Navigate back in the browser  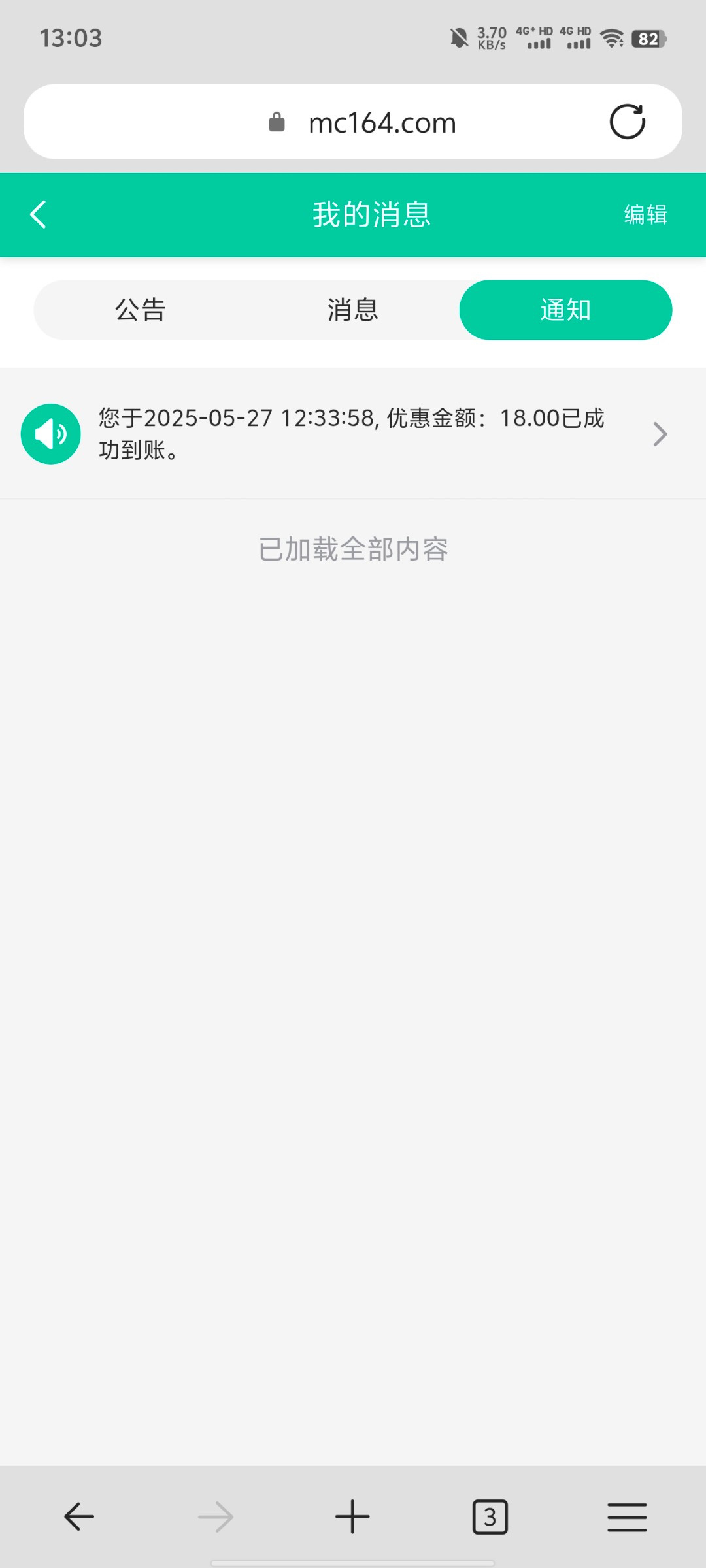(79, 1516)
